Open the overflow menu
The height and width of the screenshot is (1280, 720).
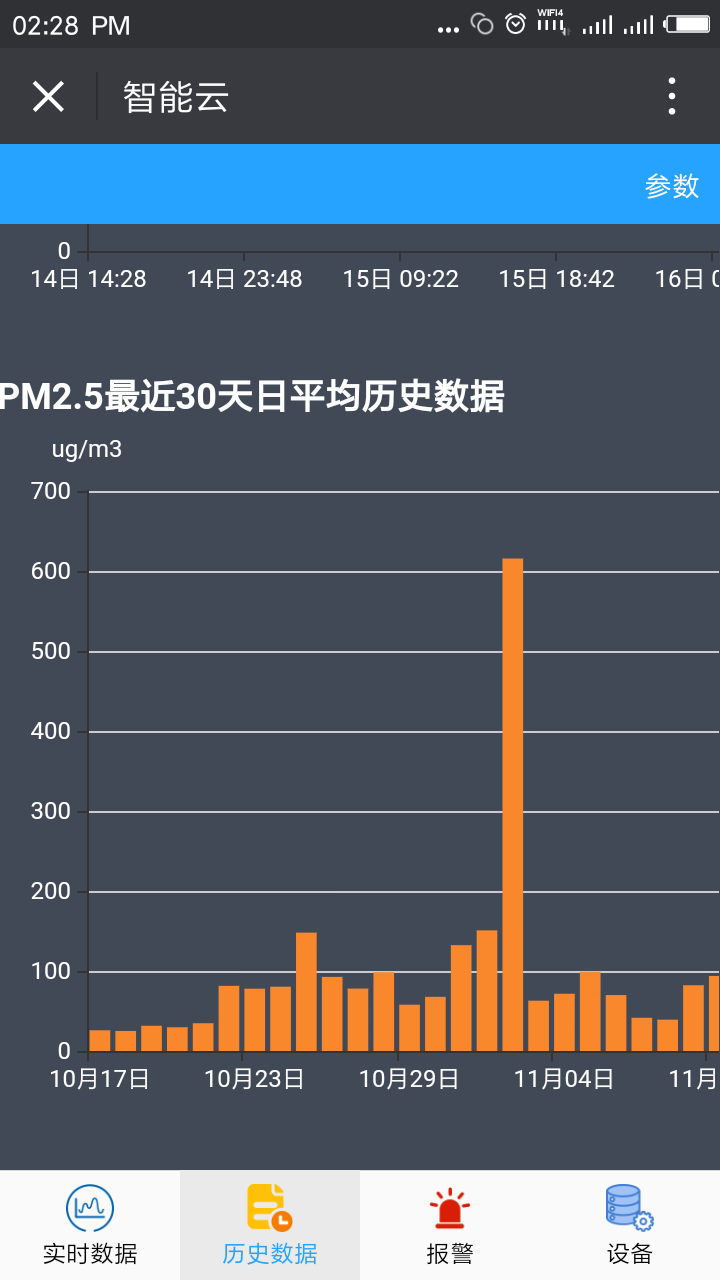[672, 97]
